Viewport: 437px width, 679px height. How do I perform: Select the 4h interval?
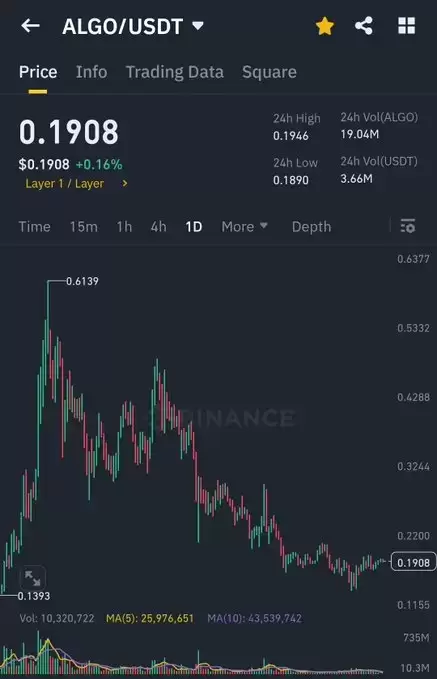click(159, 226)
